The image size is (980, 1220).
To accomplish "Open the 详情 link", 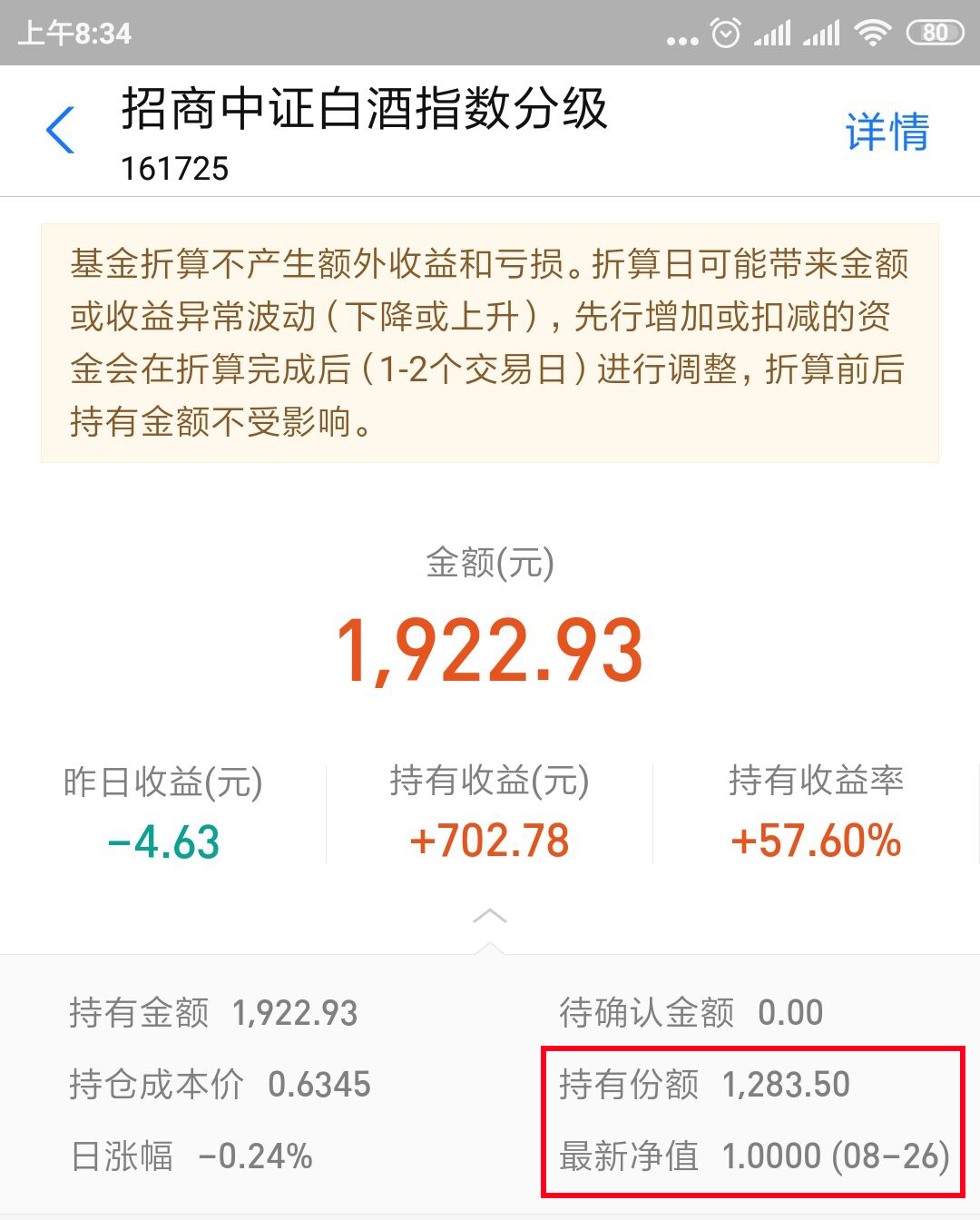I will point(887,130).
